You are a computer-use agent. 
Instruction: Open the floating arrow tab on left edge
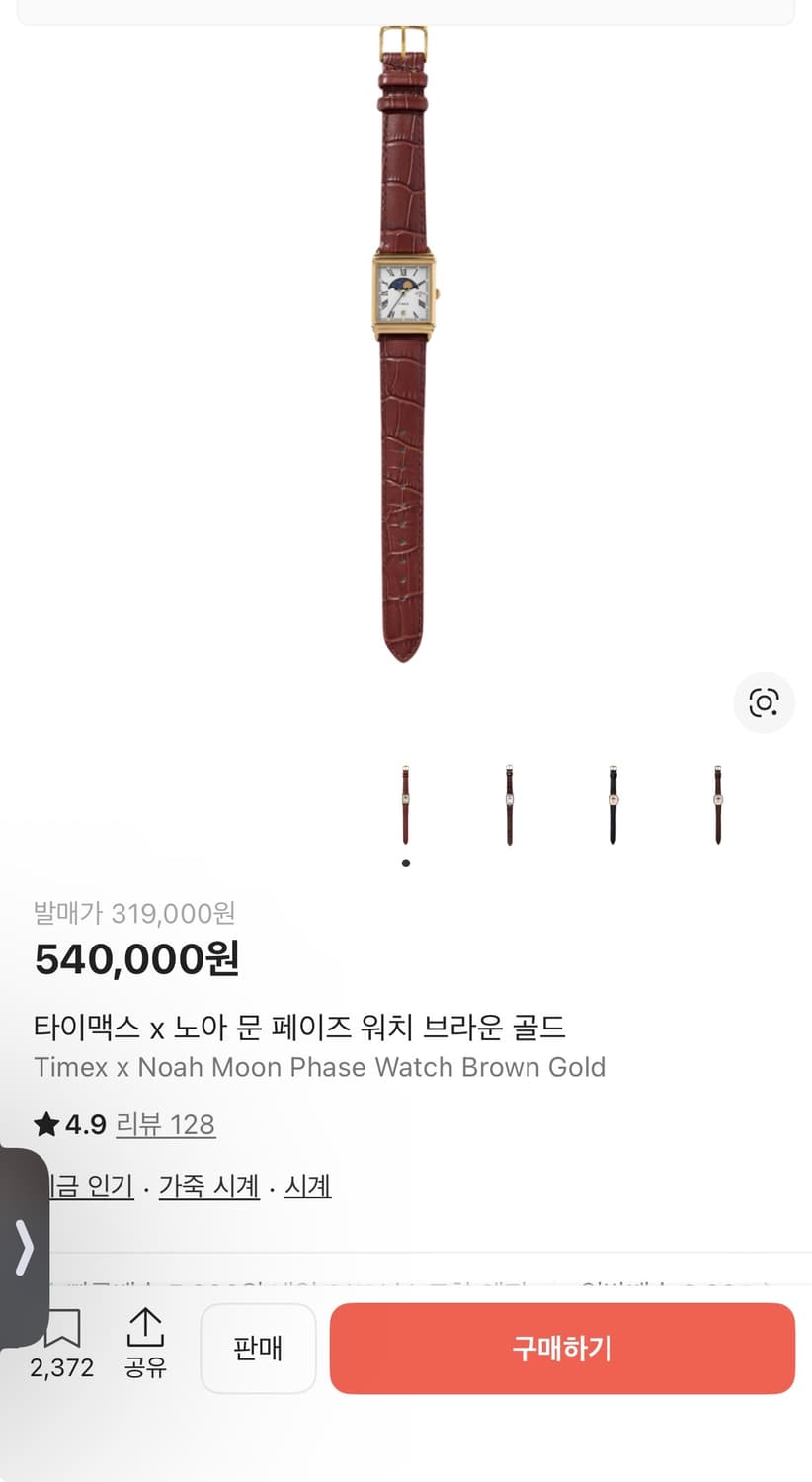click(22, 1247)
